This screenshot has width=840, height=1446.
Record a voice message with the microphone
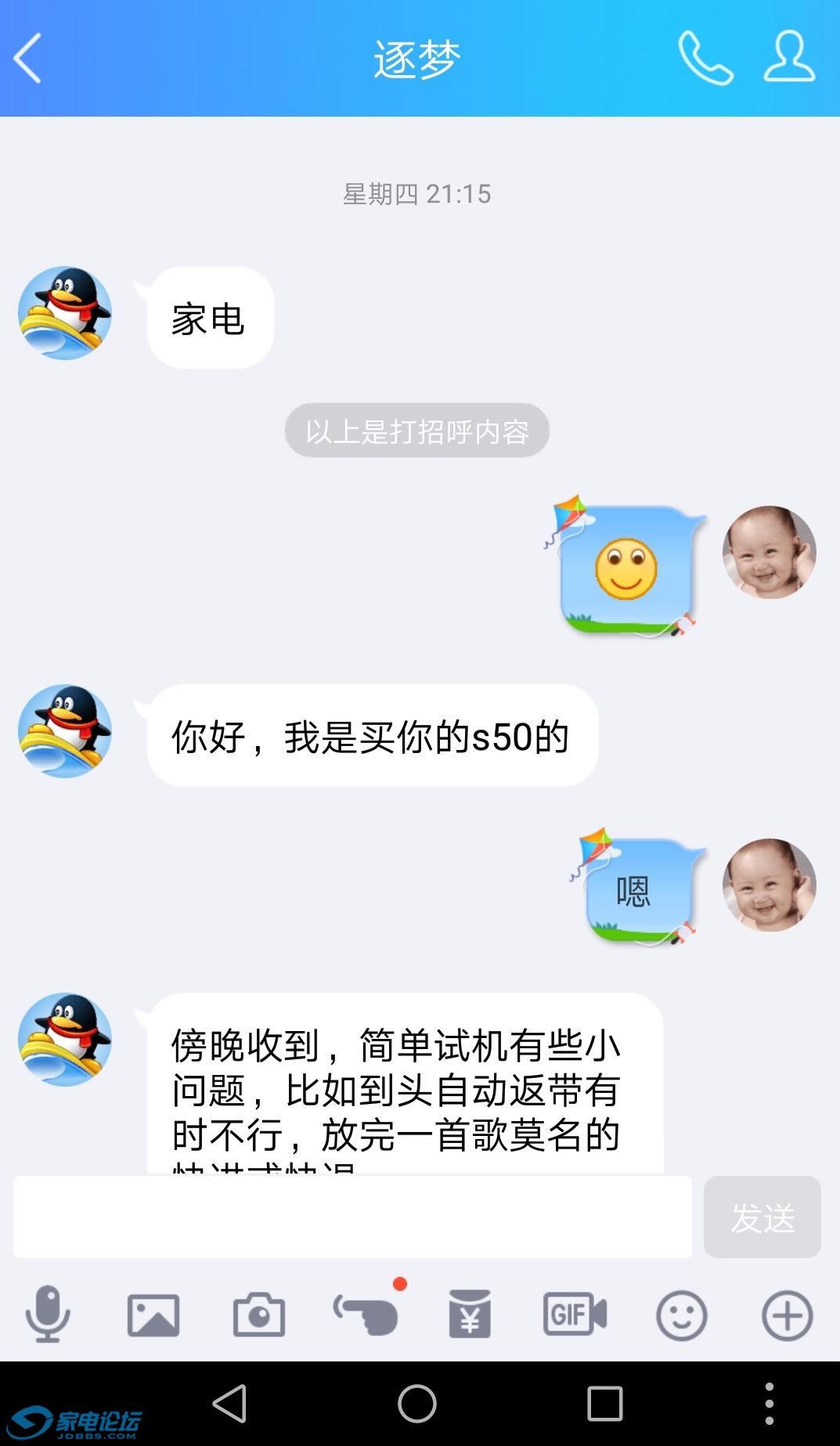click(48, 1314)
